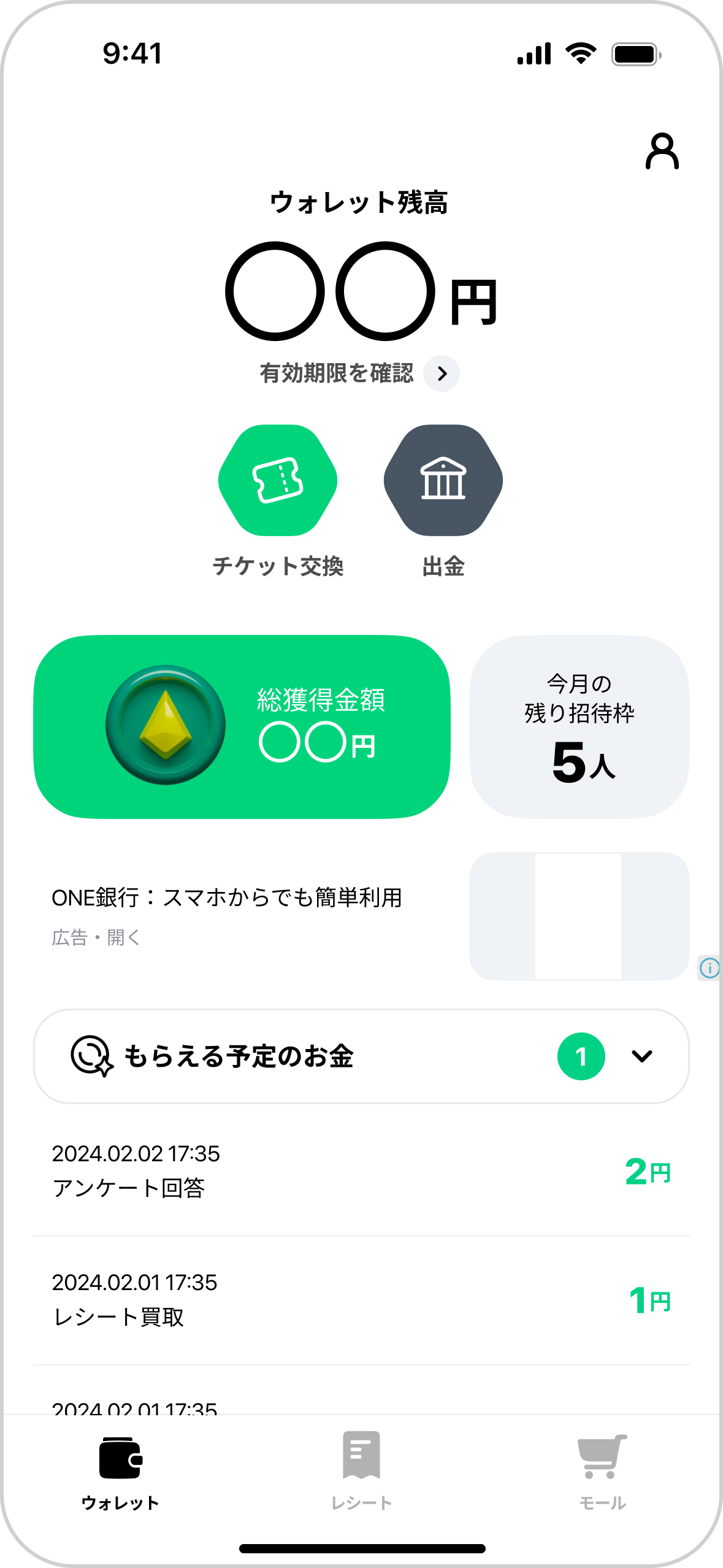Open チケット交換 ticket exchange
The width and height of the screenshot is (723, 1568).
coord(278,480)
